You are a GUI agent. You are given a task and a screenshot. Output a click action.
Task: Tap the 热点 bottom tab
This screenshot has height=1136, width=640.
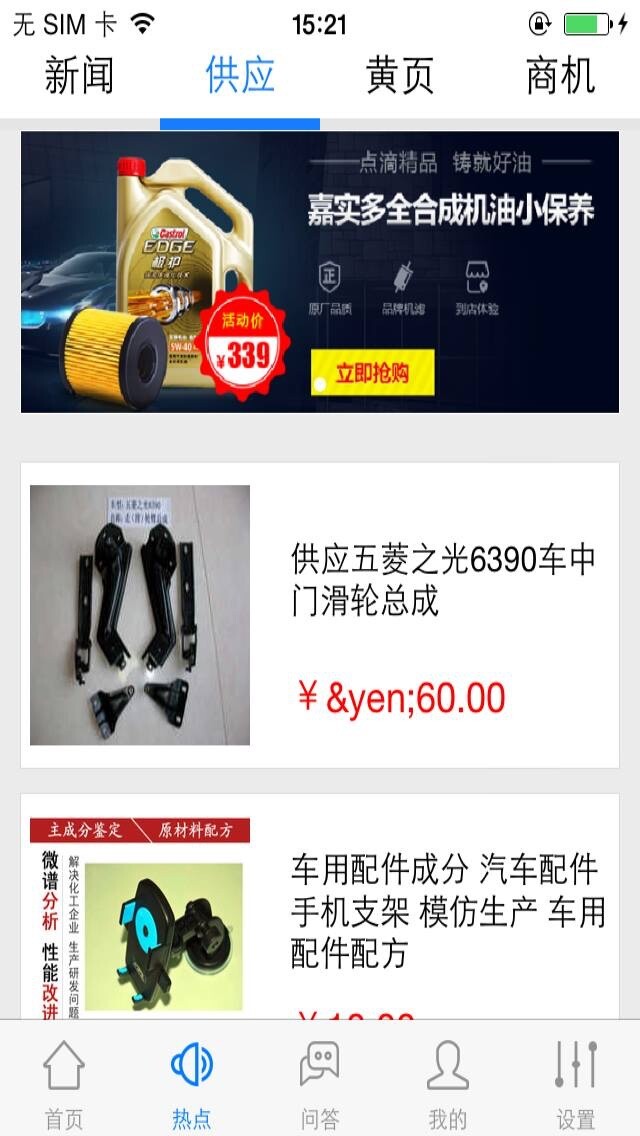point(192,1082)
